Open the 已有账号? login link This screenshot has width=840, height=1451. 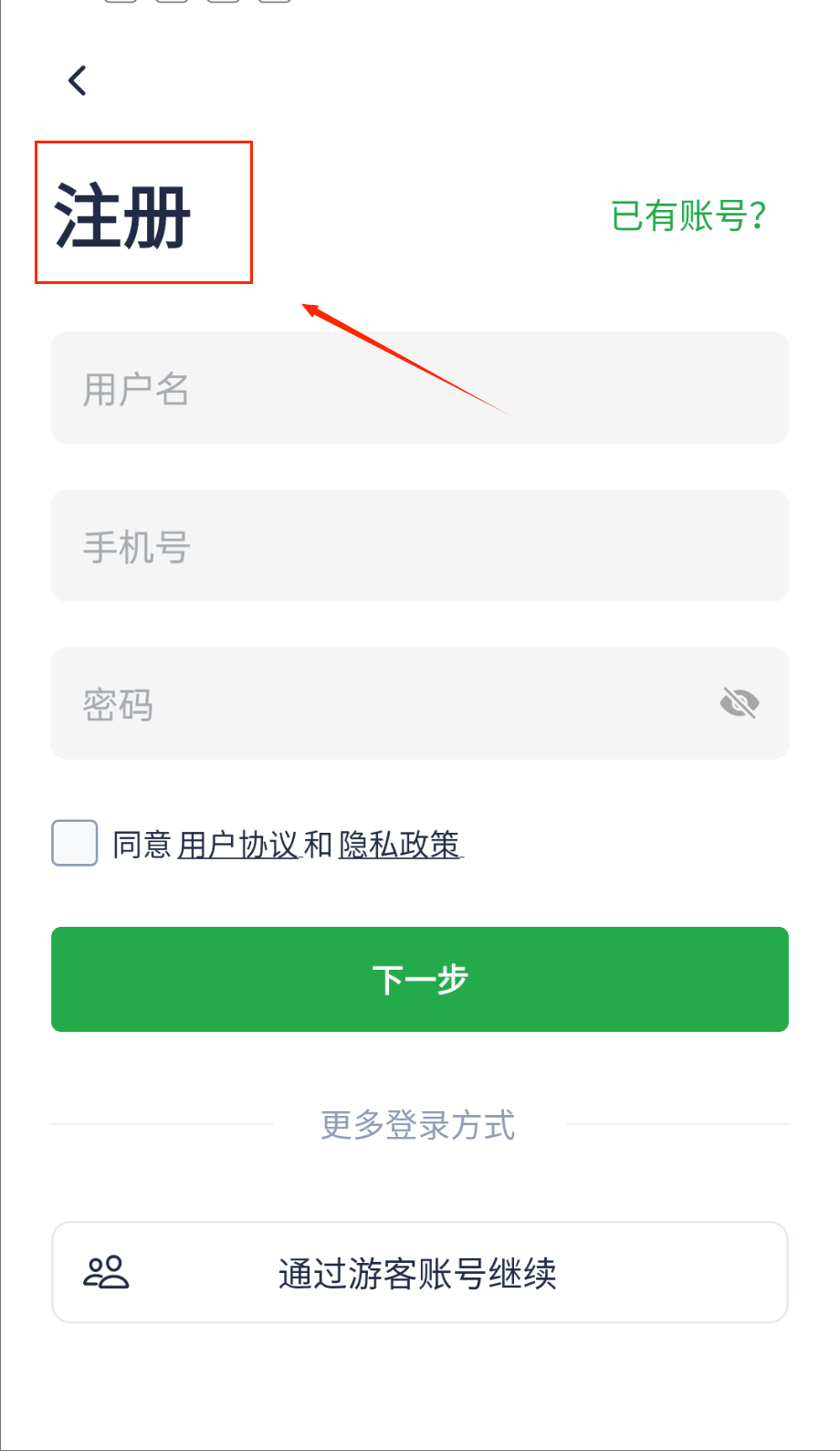(688, 216)
